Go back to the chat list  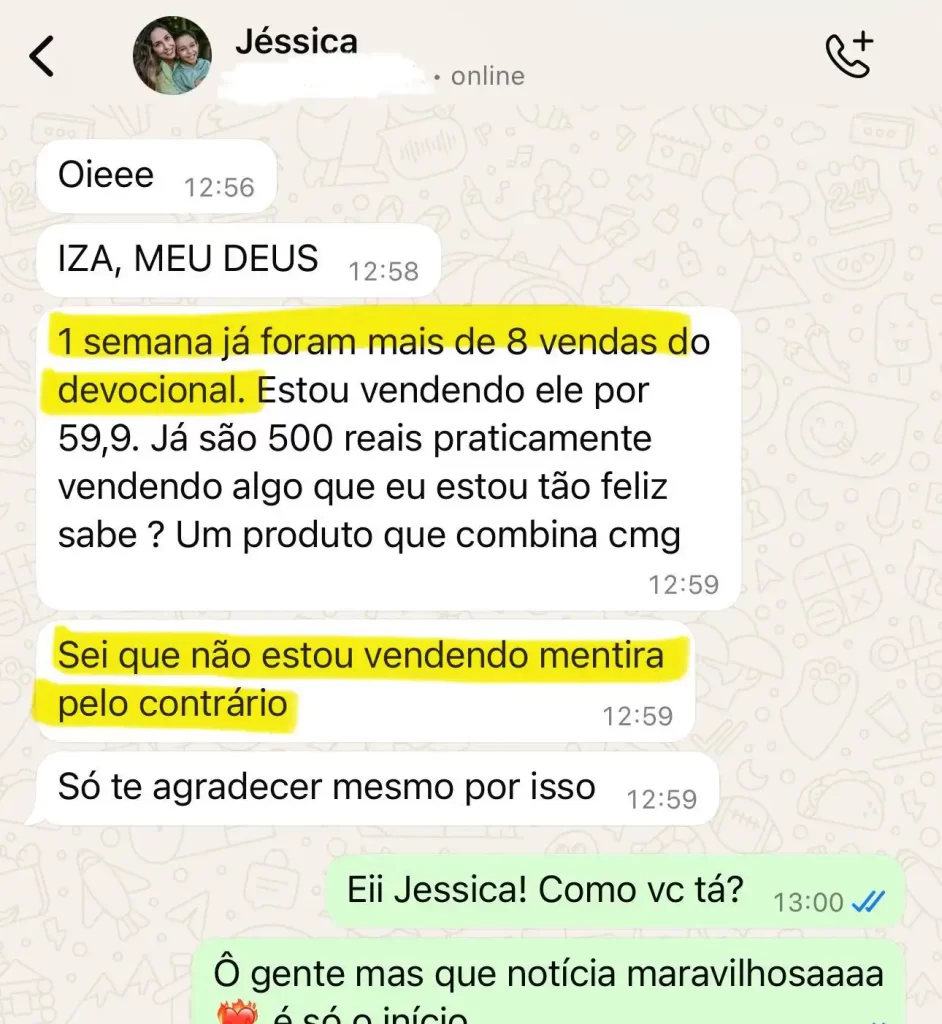42,57
